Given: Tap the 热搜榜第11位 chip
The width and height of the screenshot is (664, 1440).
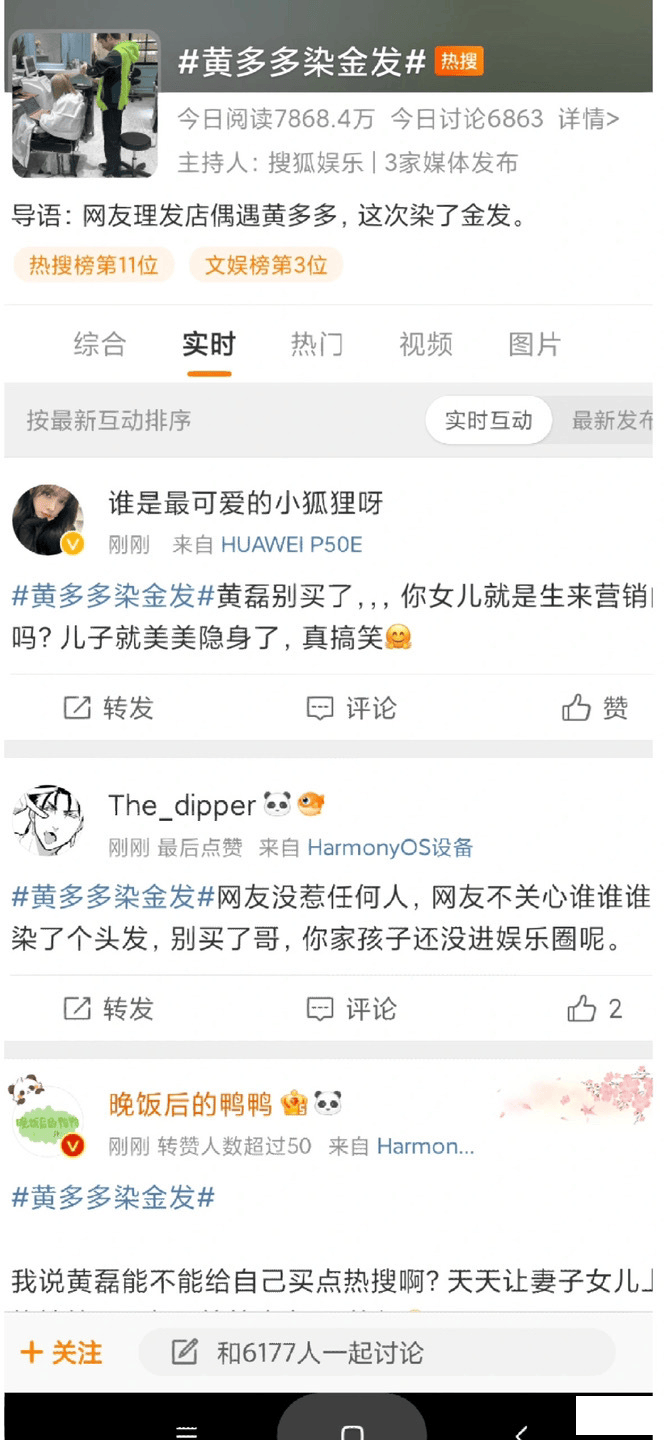Looking at the screenshot, I should pos(93,265).
